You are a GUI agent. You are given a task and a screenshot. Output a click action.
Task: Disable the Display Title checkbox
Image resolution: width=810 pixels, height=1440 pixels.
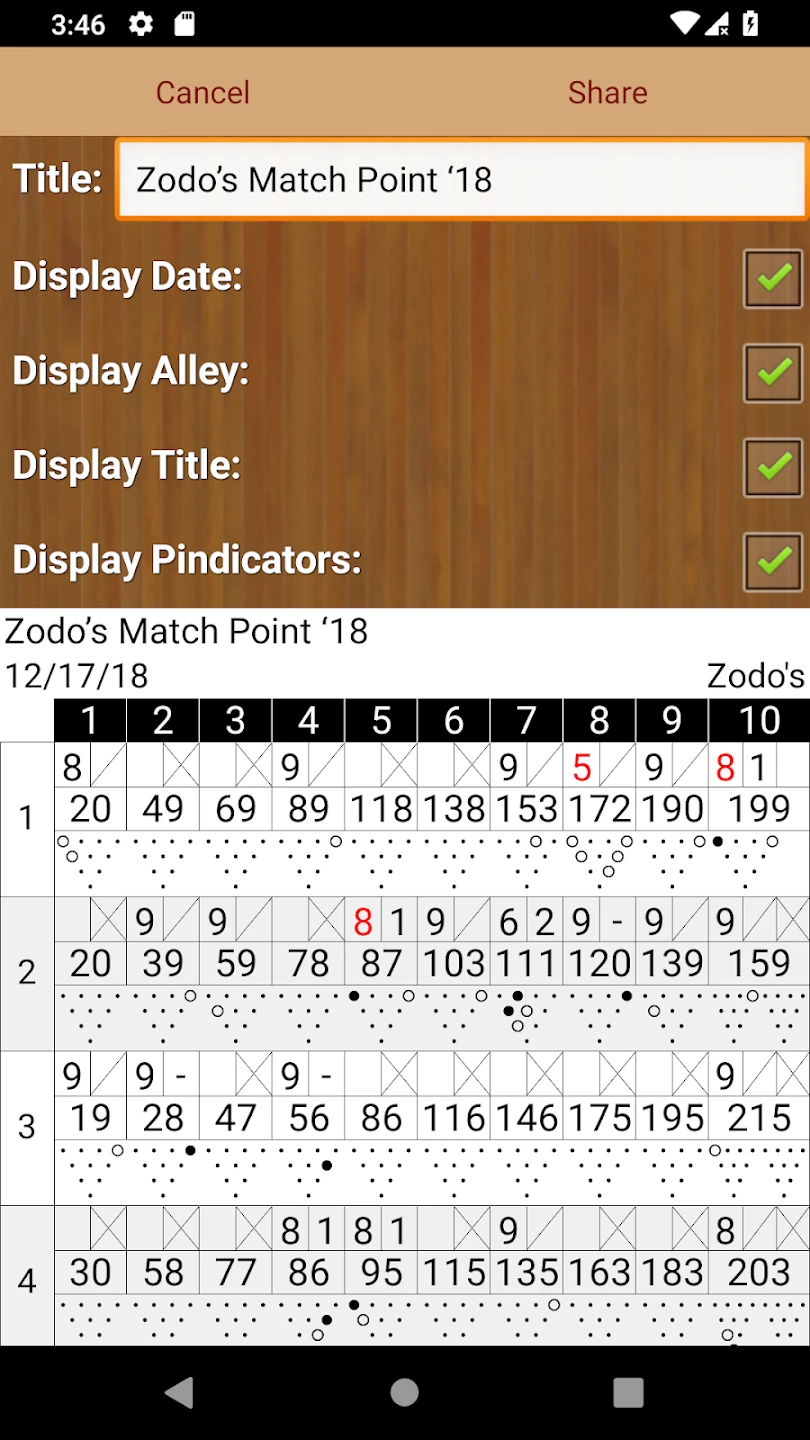pos(772,467)
